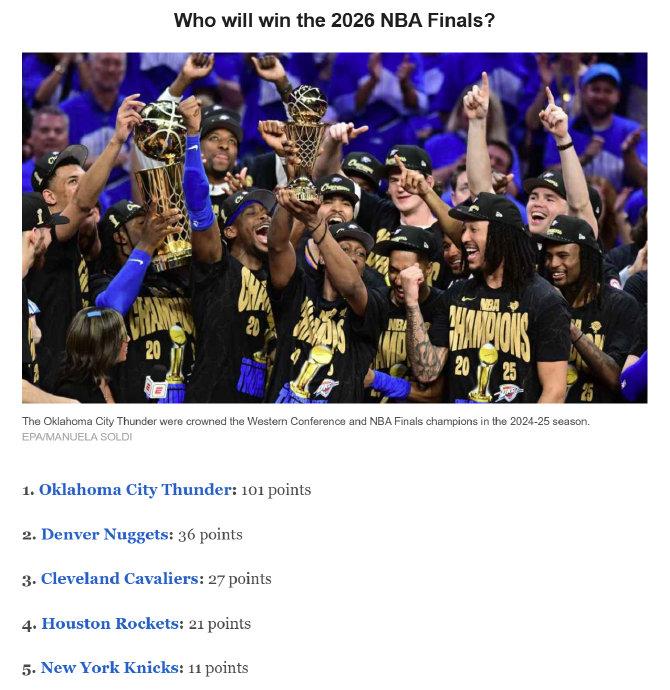This screenshot has width=670, height=690.
Task: Open the Oklahoma City Thunder link
Action: [x=136, y=490]
